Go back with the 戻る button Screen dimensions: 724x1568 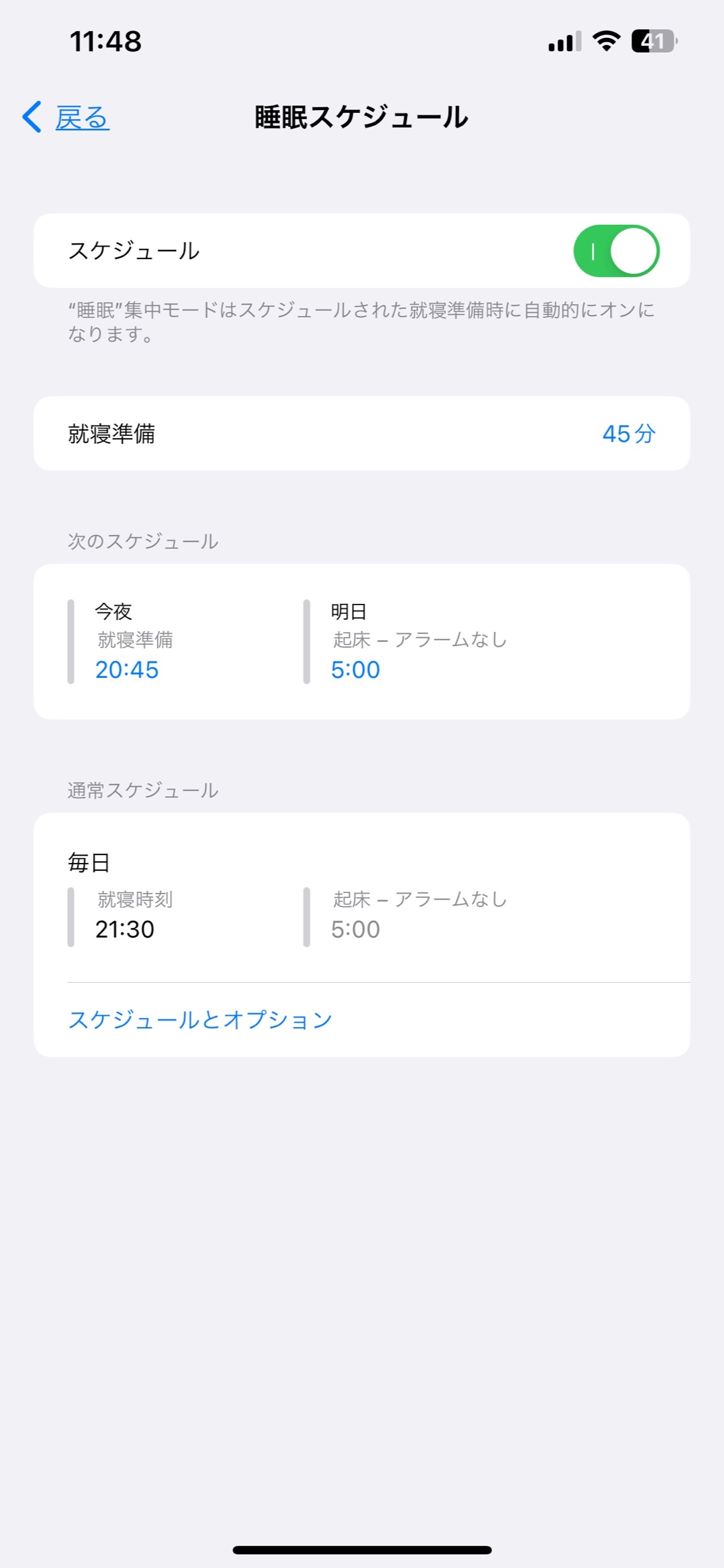(x=65, y=117)
